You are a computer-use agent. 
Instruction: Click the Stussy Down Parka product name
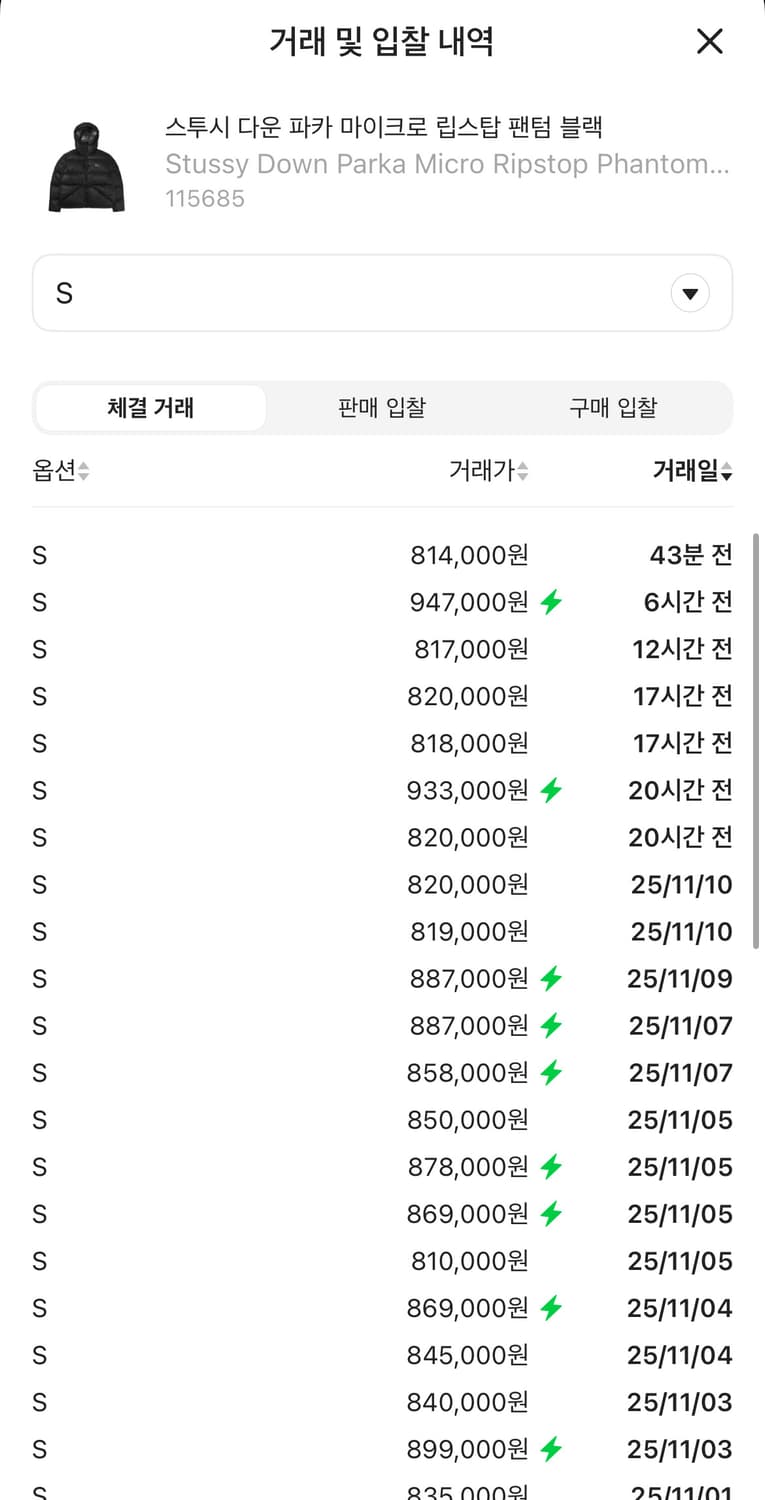point(400,164)
